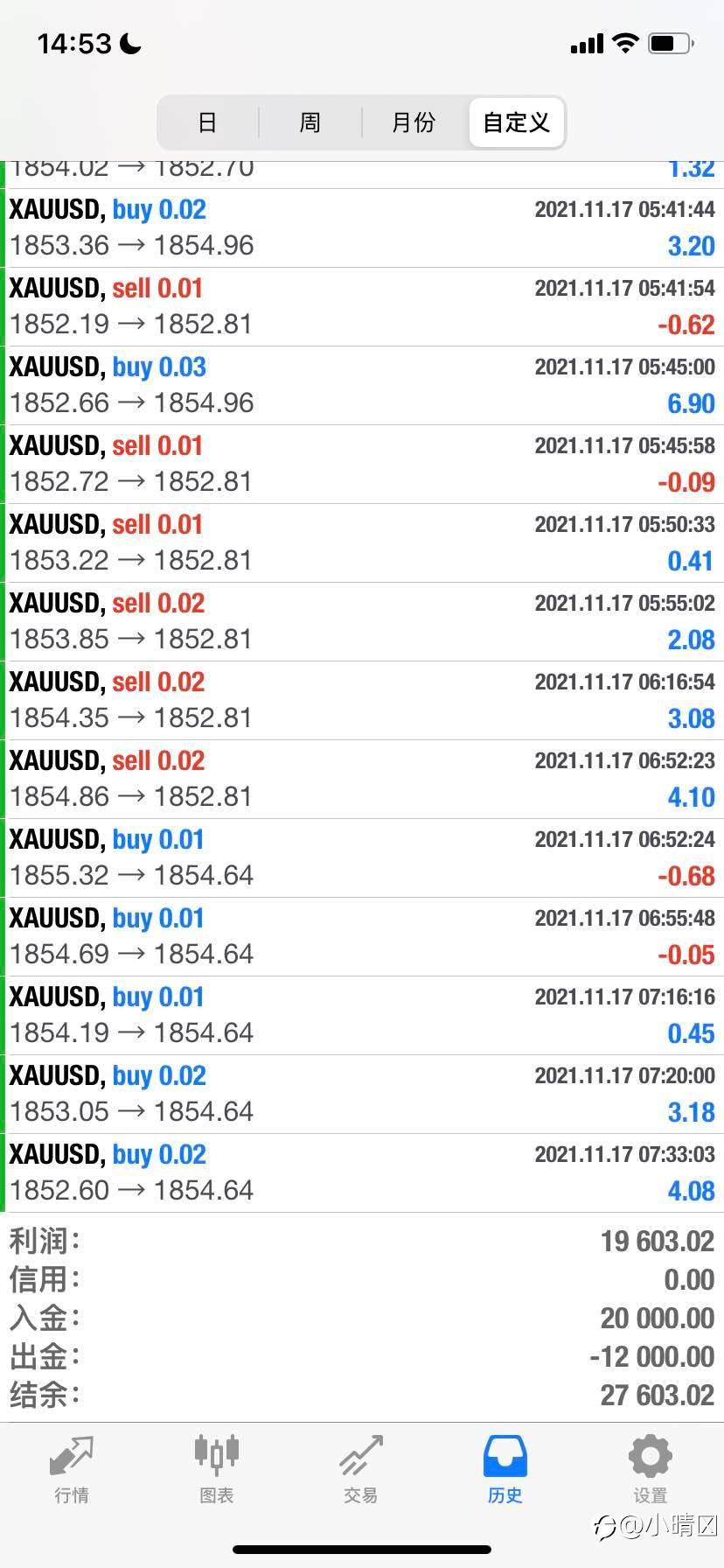Expand the buy 0.02 trade at 07:33:03

tap(362, 1173)
